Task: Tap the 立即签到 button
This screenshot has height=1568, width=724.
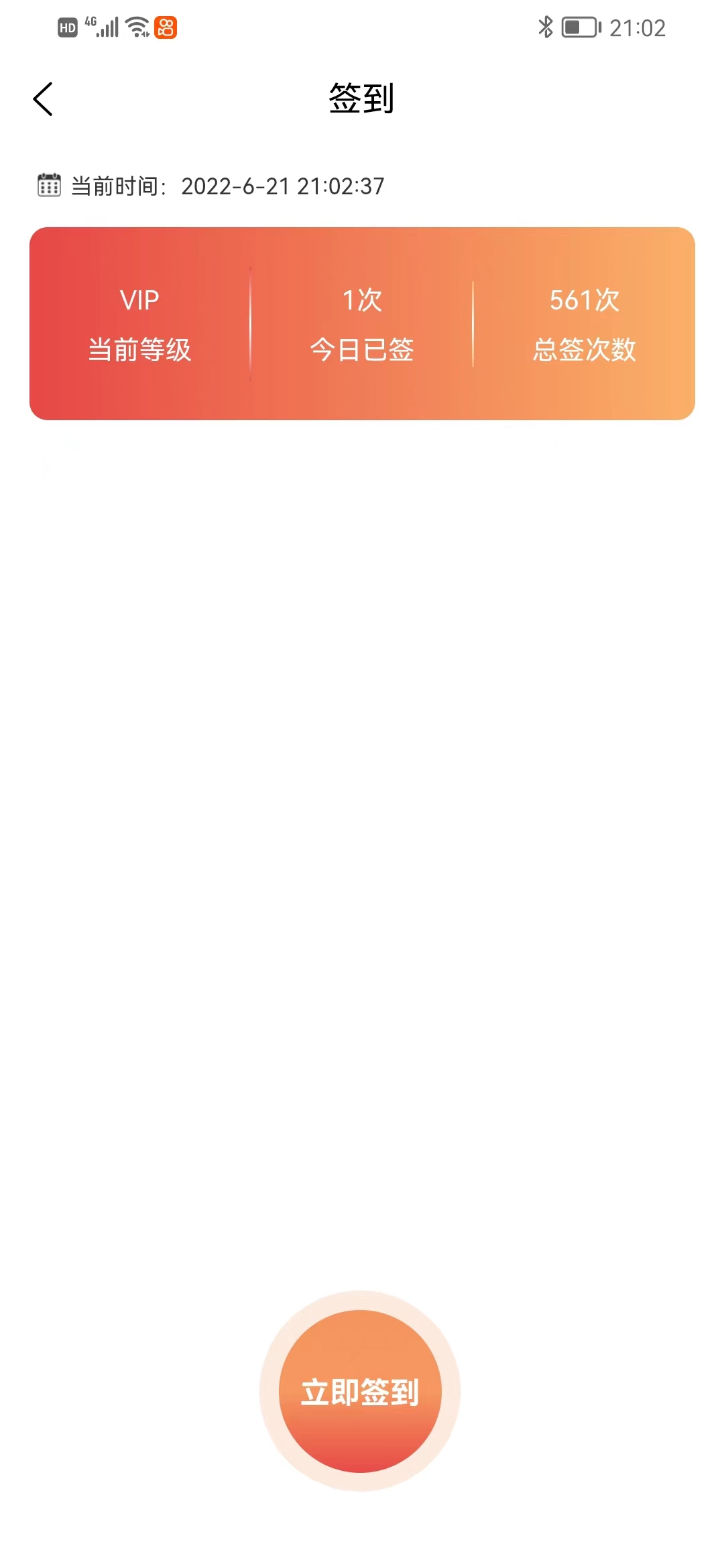Action: click(360, 1391)
